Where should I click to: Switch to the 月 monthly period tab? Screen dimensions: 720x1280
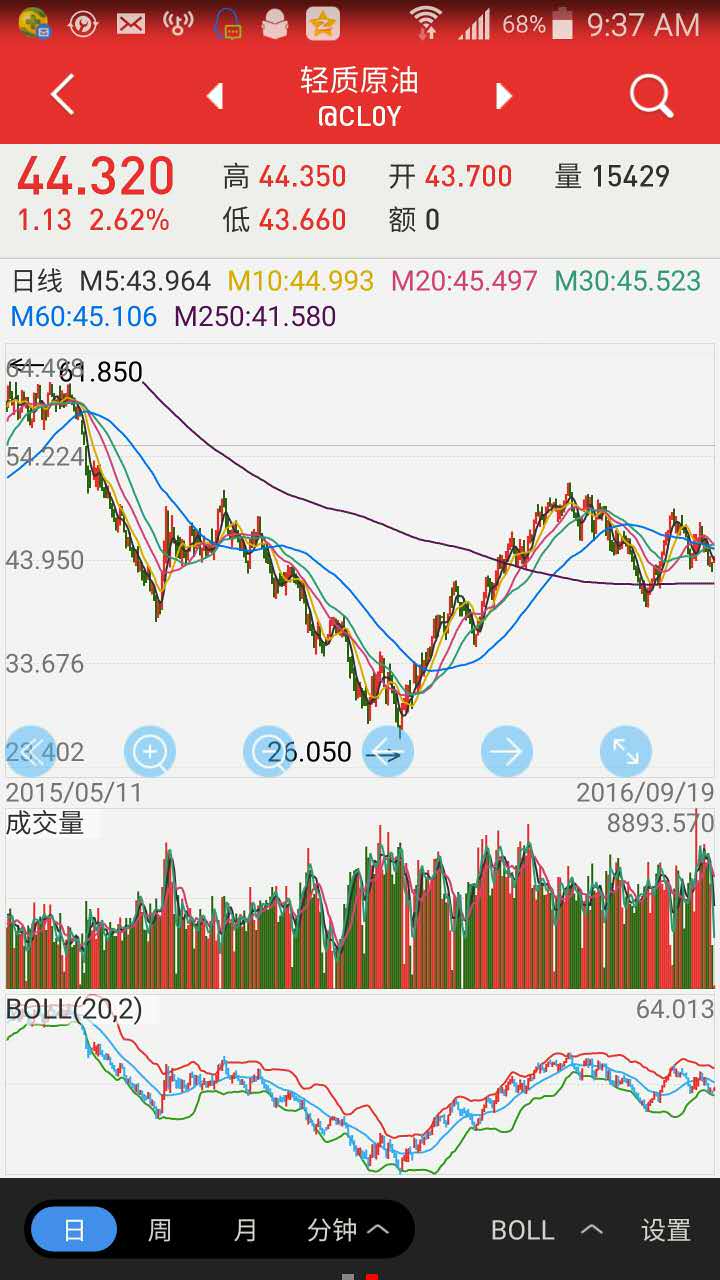(245, 1230)
